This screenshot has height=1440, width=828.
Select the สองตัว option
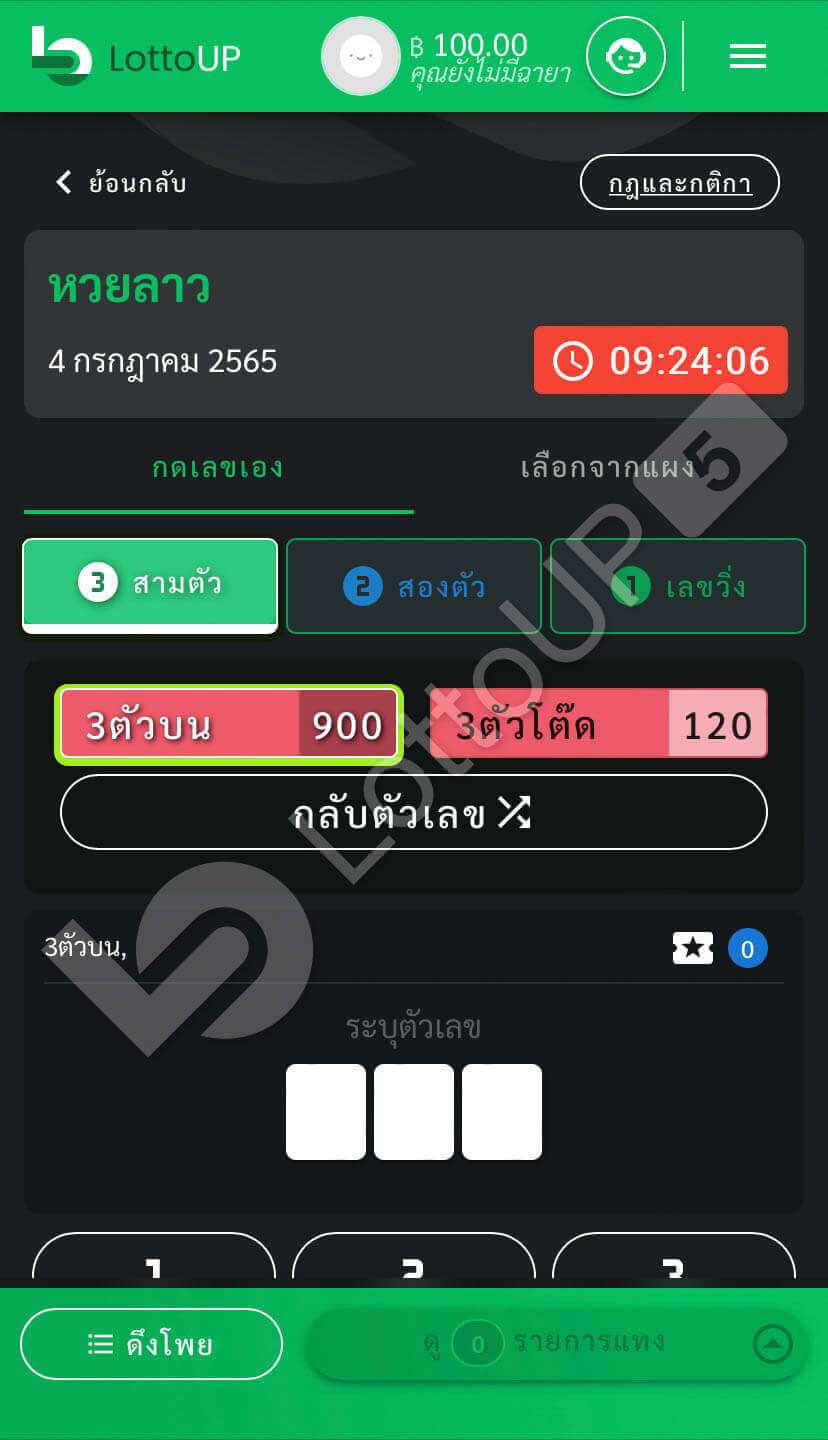[x=414, y=586]
